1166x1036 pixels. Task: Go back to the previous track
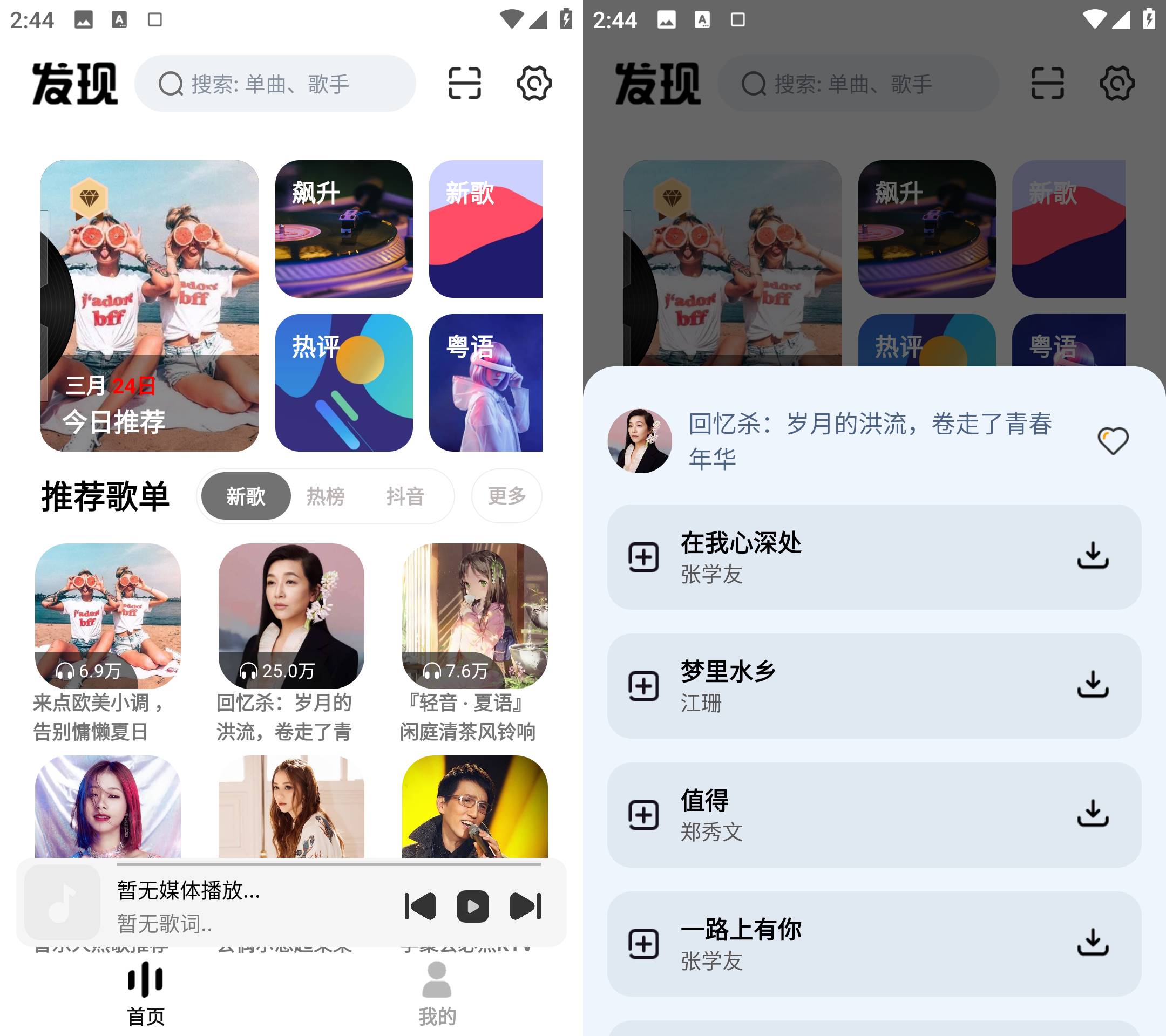[421, 906]
